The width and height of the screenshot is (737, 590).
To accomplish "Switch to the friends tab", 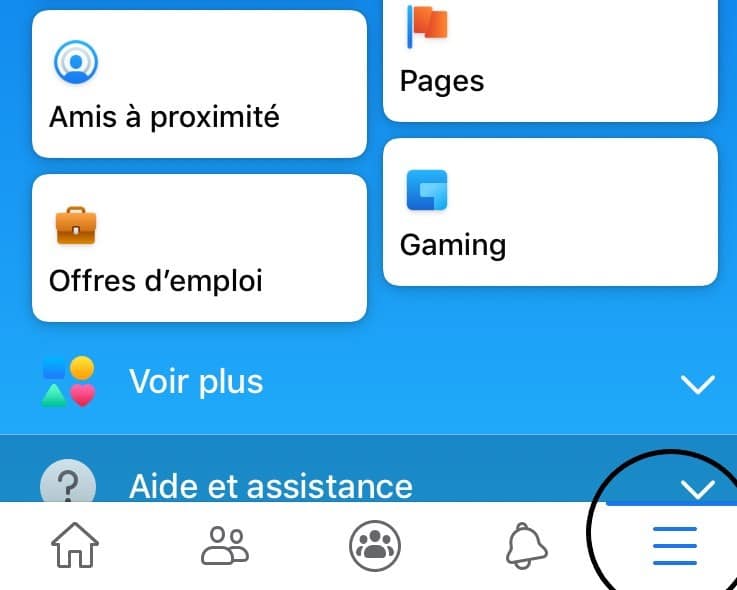I will pyautogui.click(x=224, y=546).
